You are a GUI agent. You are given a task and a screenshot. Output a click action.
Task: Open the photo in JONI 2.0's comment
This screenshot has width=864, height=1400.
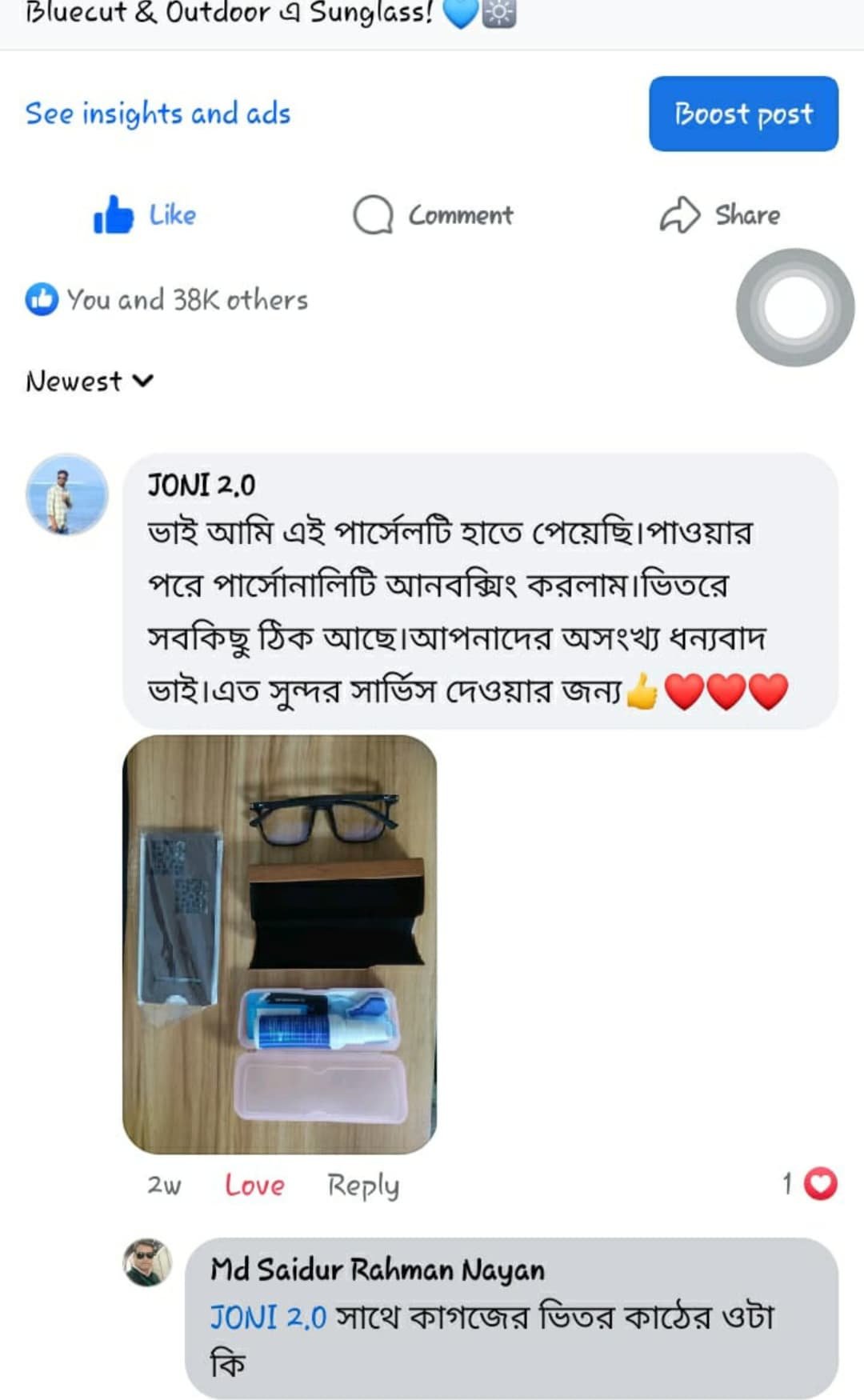279,944
